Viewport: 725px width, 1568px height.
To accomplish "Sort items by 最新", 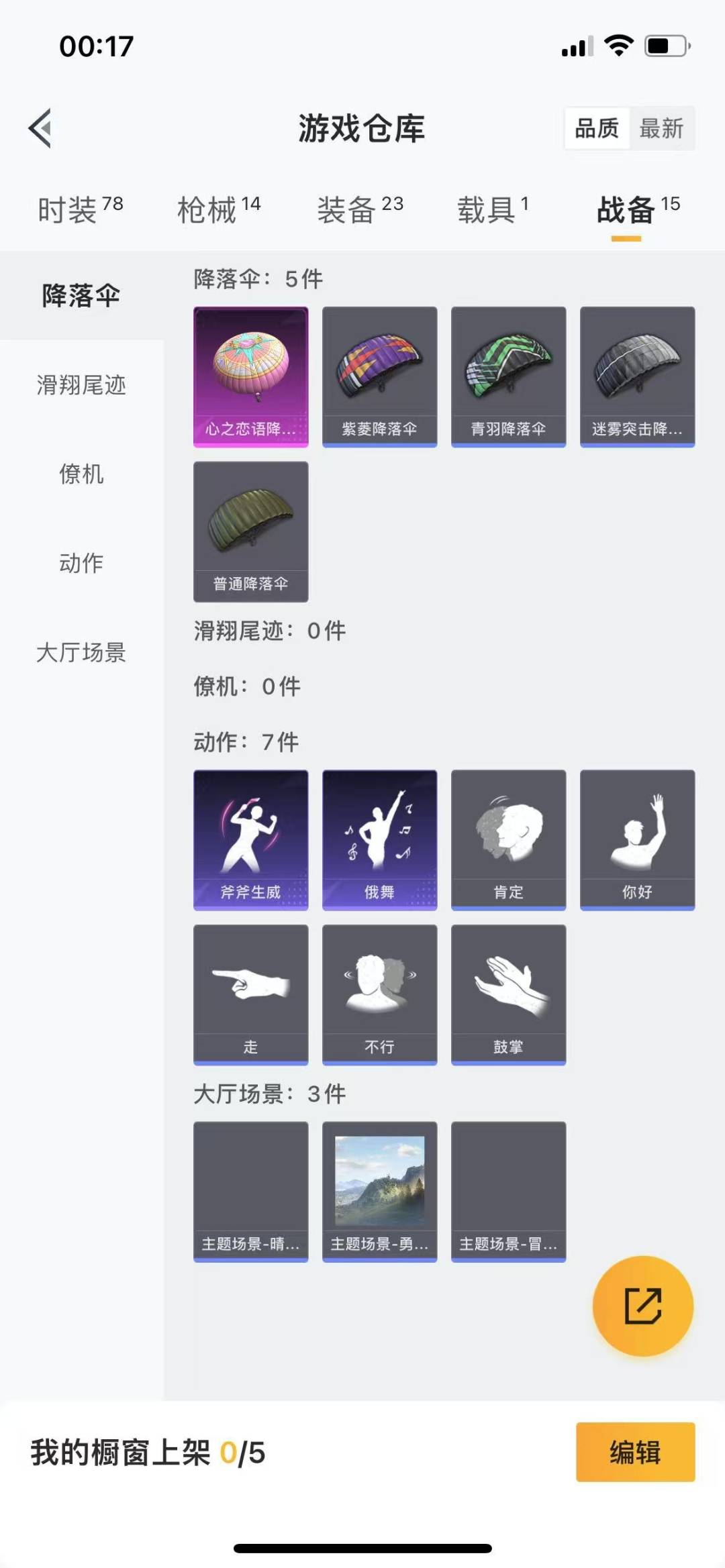I will pos(661,128).
